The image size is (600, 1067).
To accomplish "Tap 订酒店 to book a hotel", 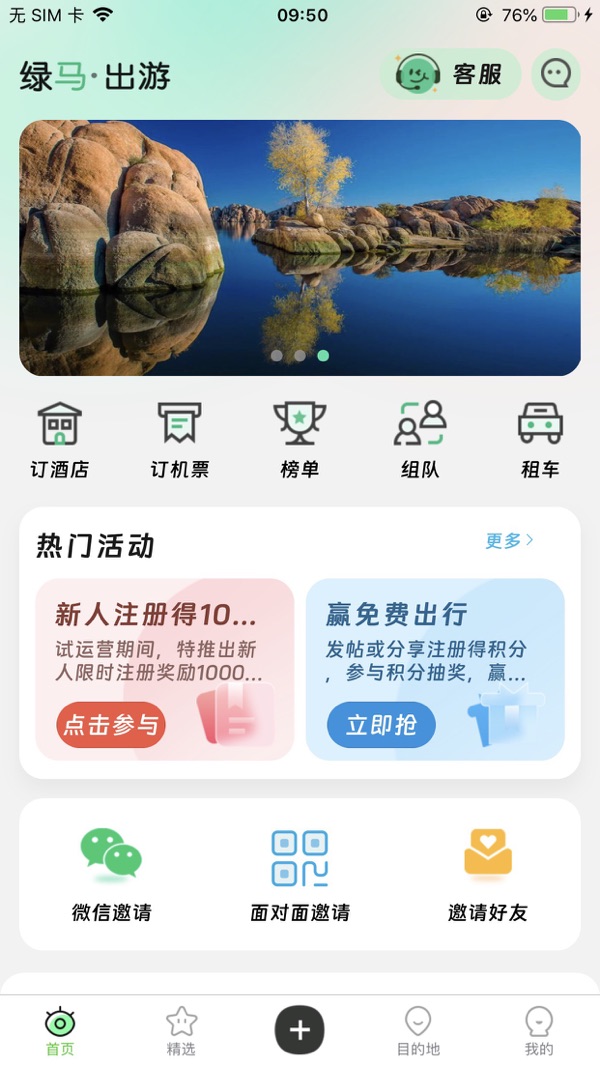I will pos(60,440).
